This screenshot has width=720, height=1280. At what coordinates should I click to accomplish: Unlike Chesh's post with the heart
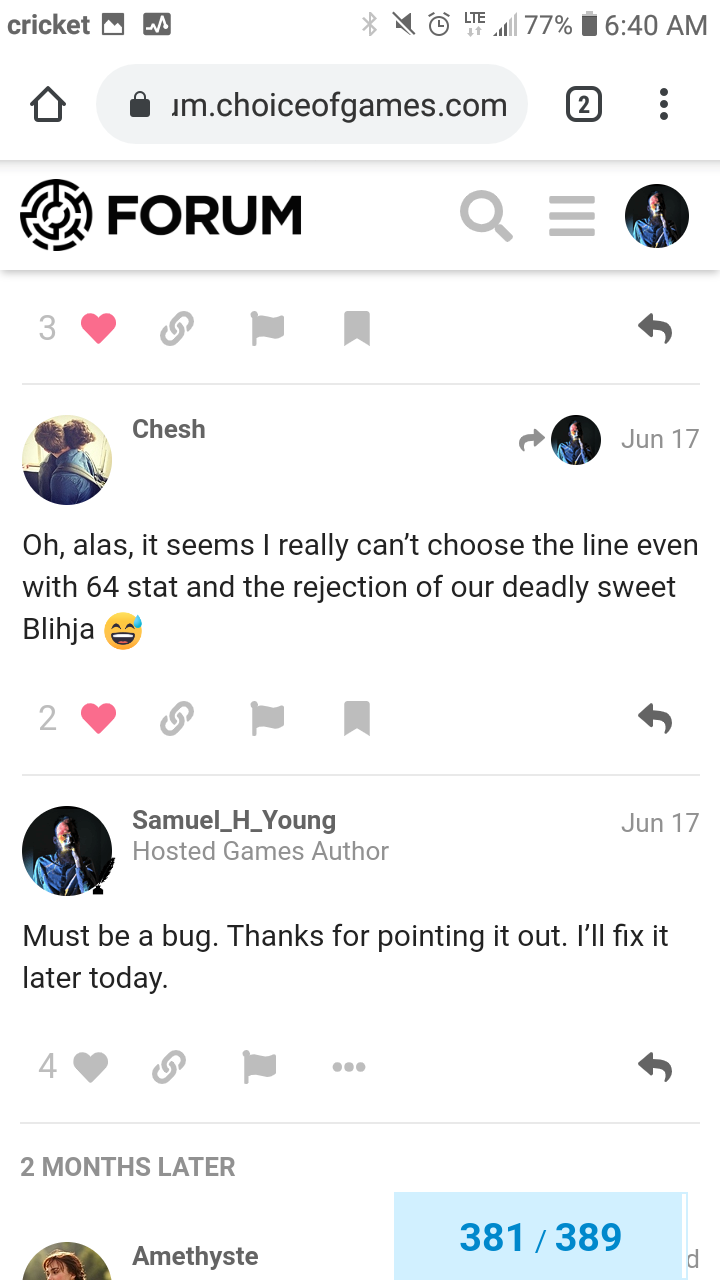point(98,718)
